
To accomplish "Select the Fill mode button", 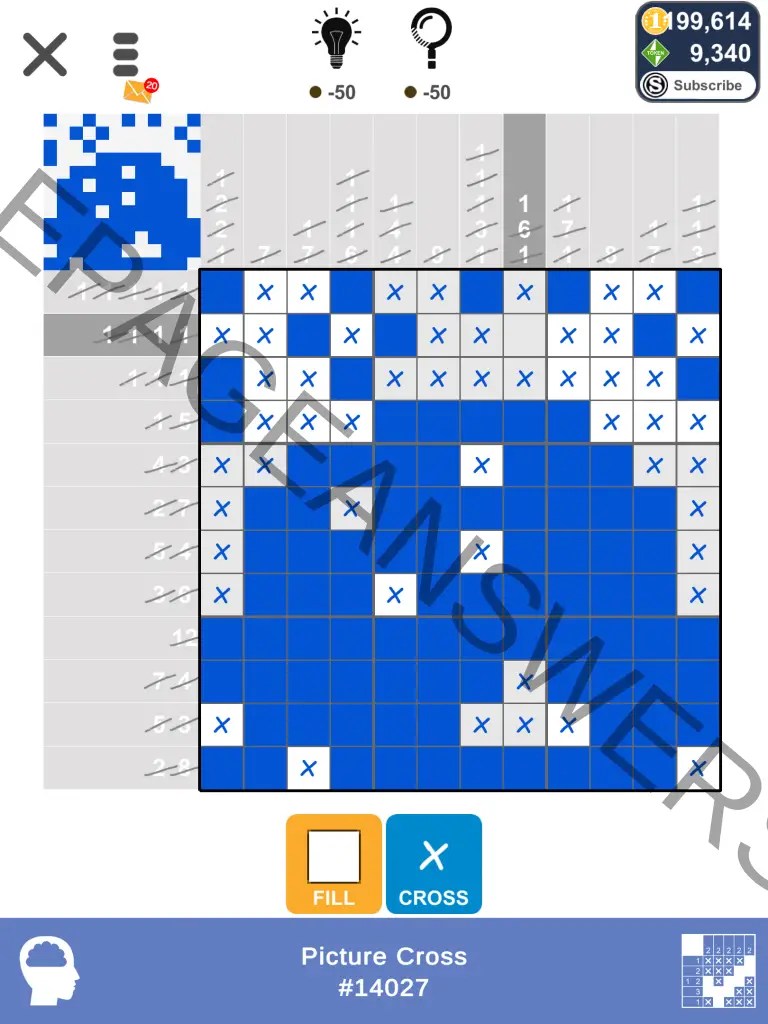I will coord(334,863).
